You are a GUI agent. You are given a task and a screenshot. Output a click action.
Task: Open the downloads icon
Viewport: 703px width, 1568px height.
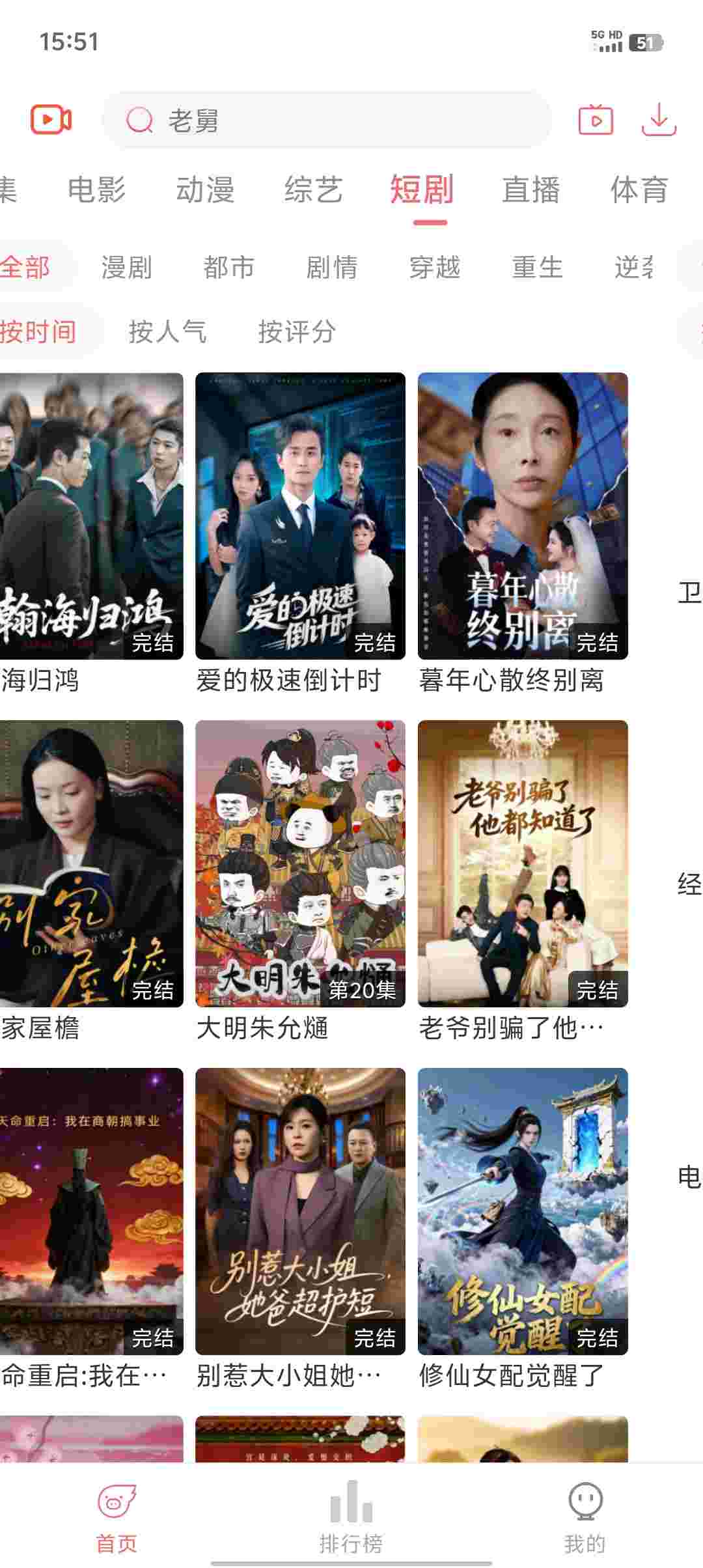click(x=659, y=120)
